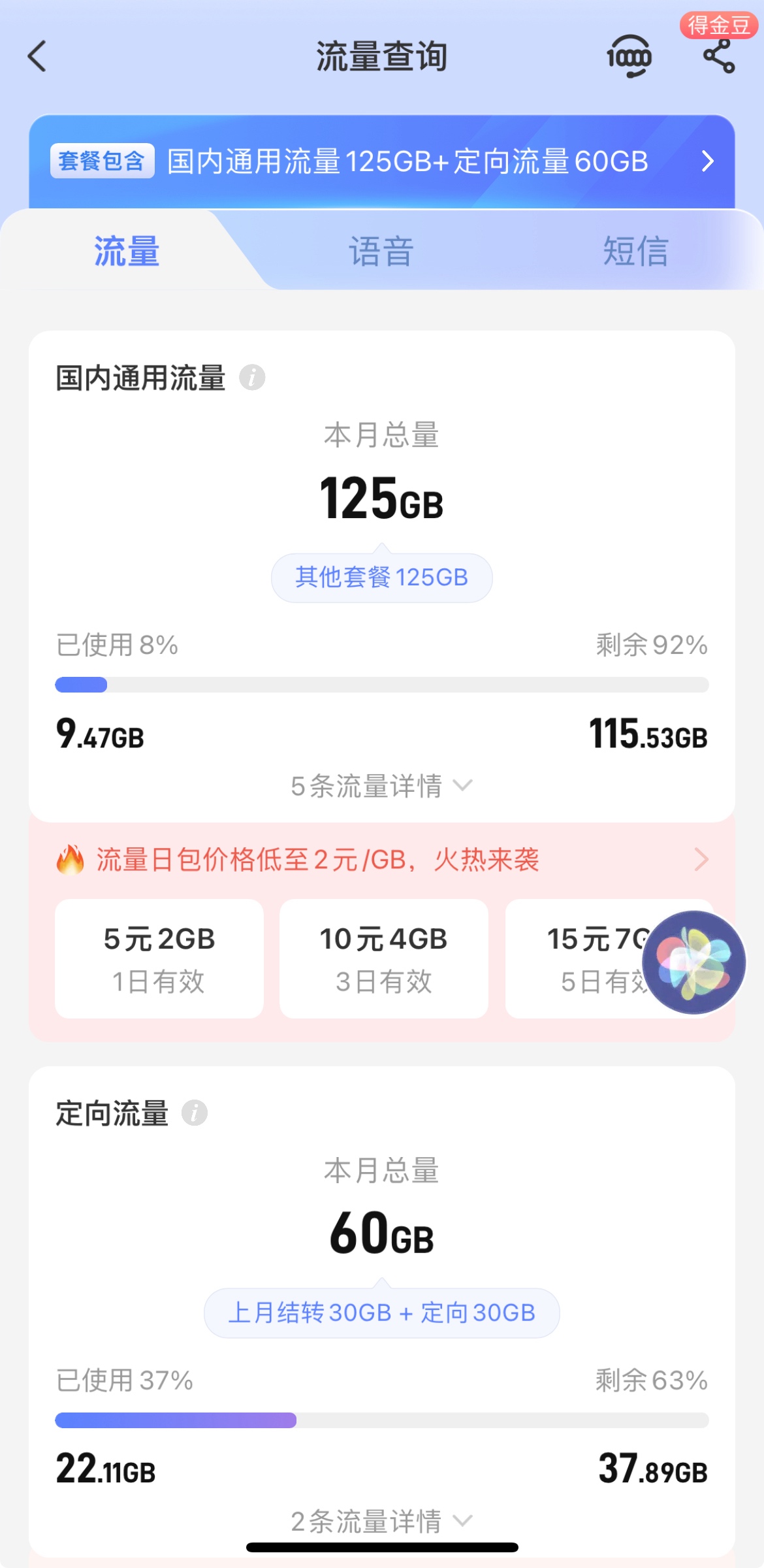Screen dimensions: 764x1568
Task: Expand 2条流量详情
Action: pos(381,1521)
